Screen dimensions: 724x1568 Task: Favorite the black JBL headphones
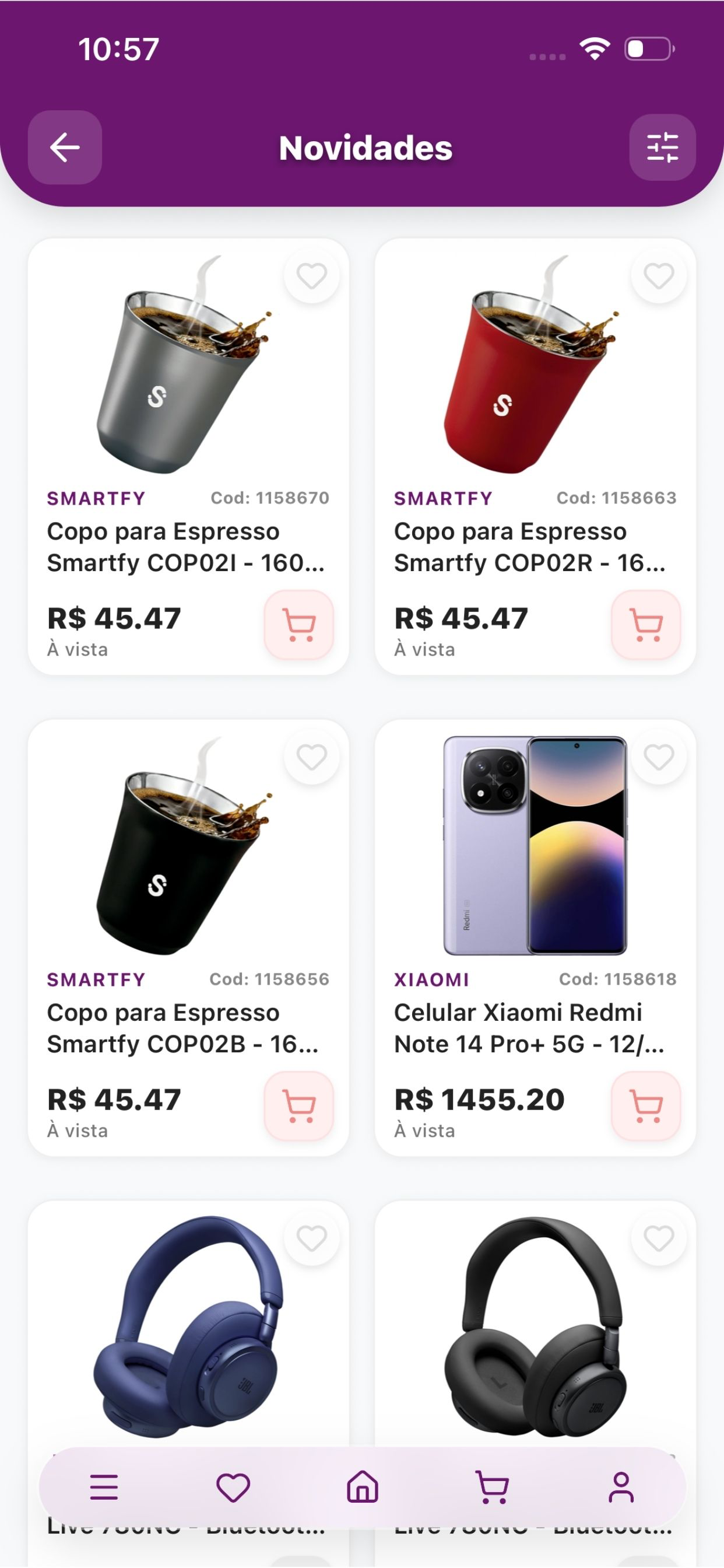(659, 1238)
